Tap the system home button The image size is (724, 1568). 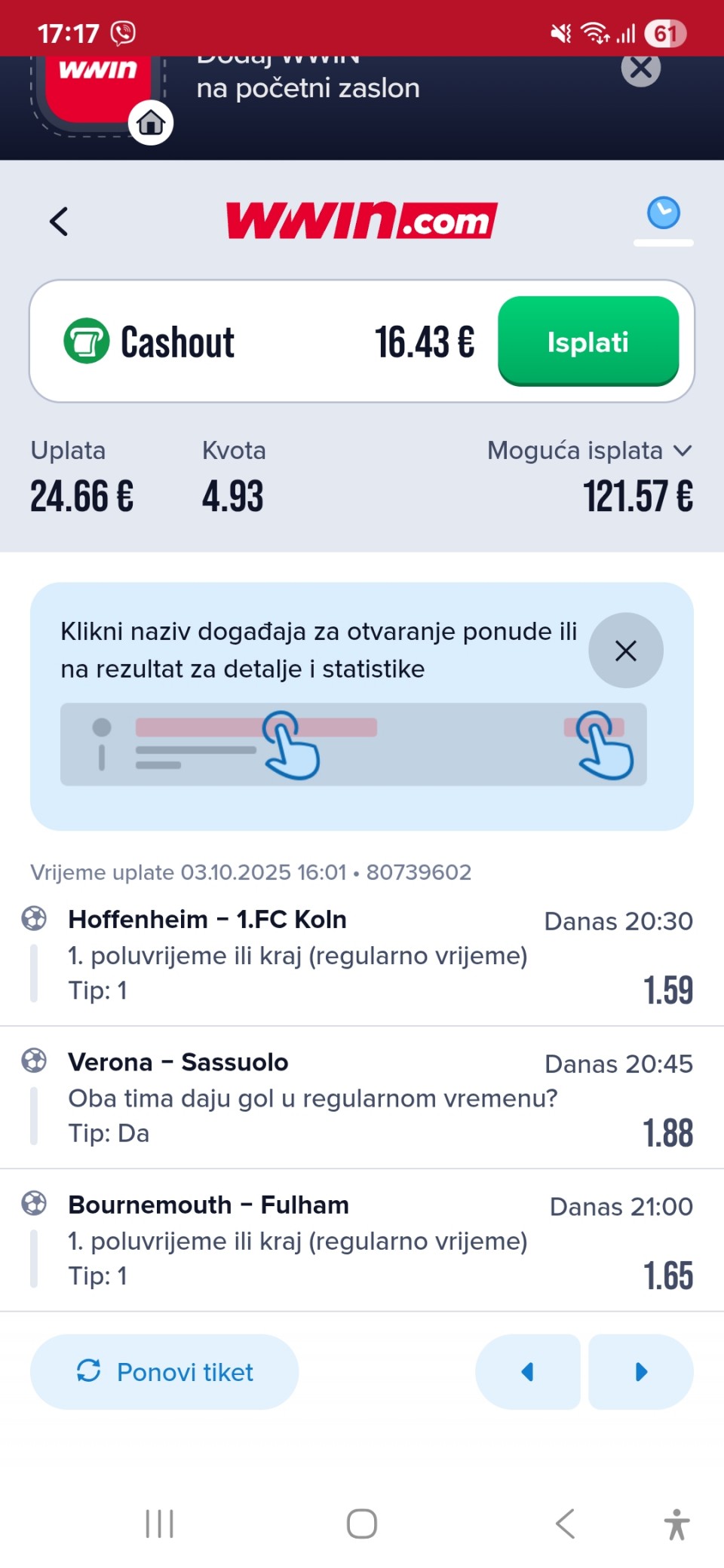[x=362, y=1524]
